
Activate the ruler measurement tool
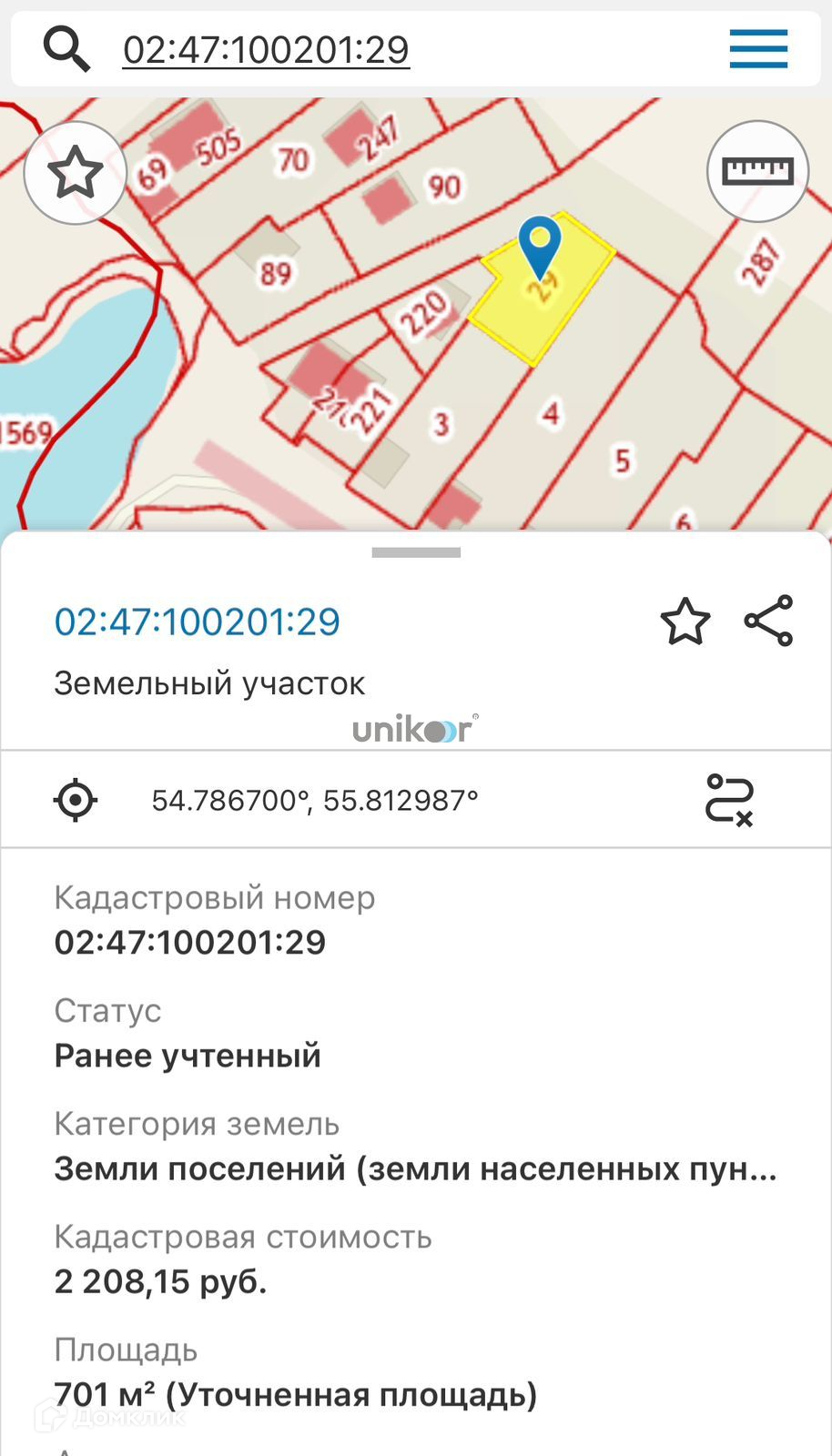coord(757,171)
